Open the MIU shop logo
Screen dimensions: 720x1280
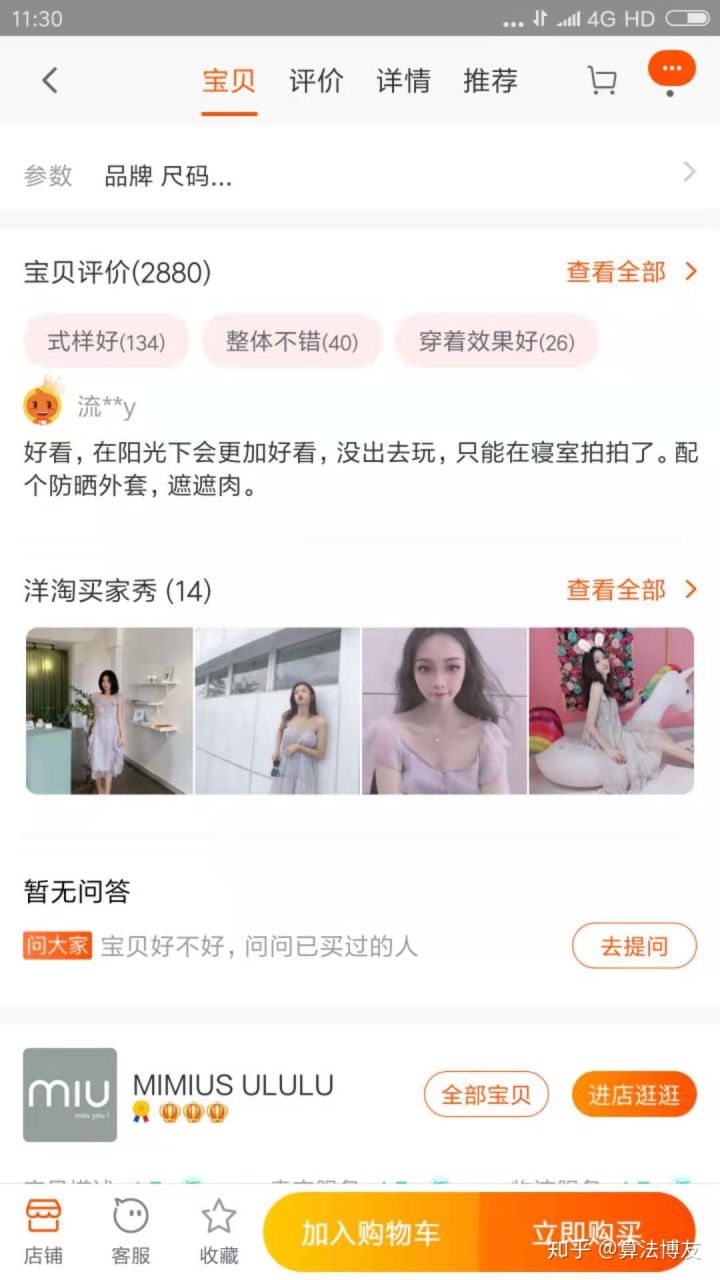(70, 1094)
